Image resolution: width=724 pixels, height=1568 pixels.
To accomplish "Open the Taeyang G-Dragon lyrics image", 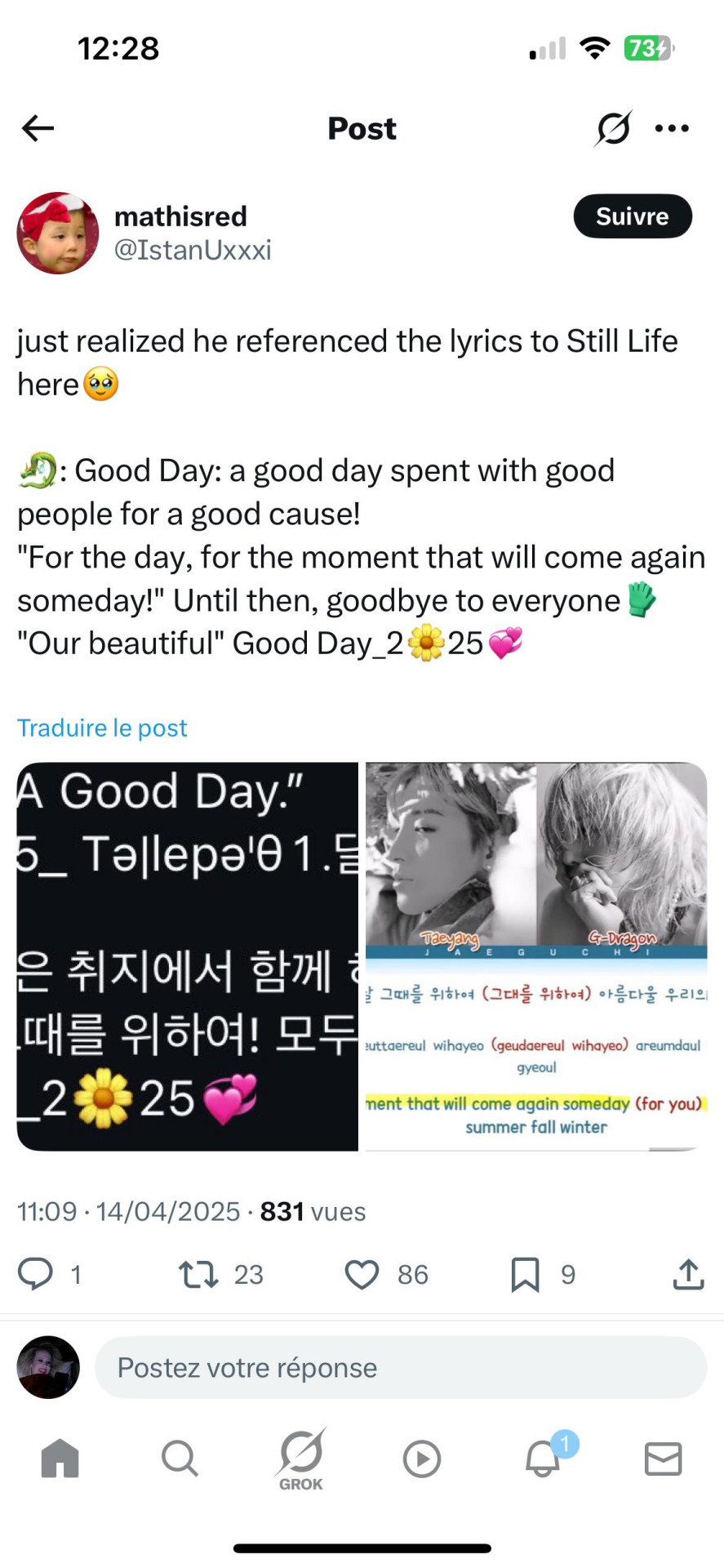I will tap(535, 955).
